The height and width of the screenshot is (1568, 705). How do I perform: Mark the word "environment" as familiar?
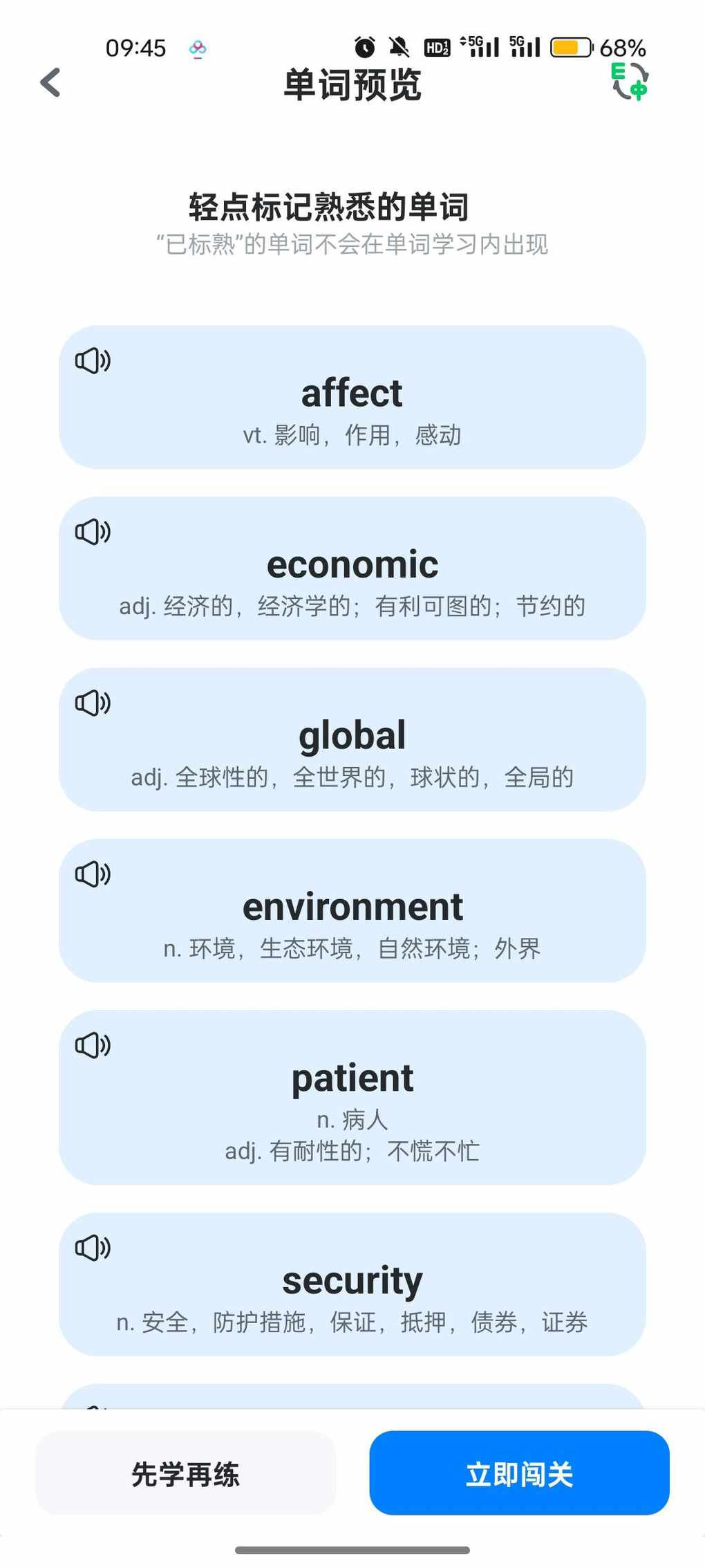coord(352,910)
